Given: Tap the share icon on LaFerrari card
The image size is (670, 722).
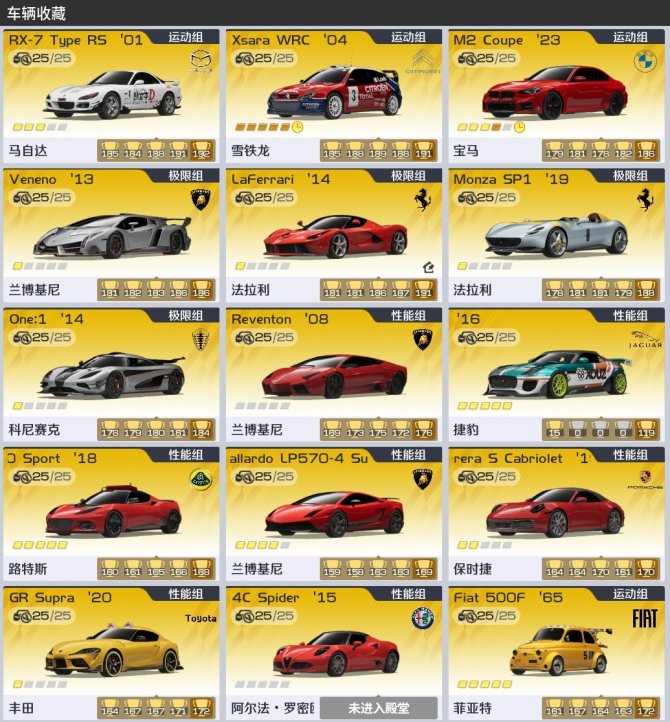Looking at the screenshot, I should pyautogui.click(x=428, y=267).
